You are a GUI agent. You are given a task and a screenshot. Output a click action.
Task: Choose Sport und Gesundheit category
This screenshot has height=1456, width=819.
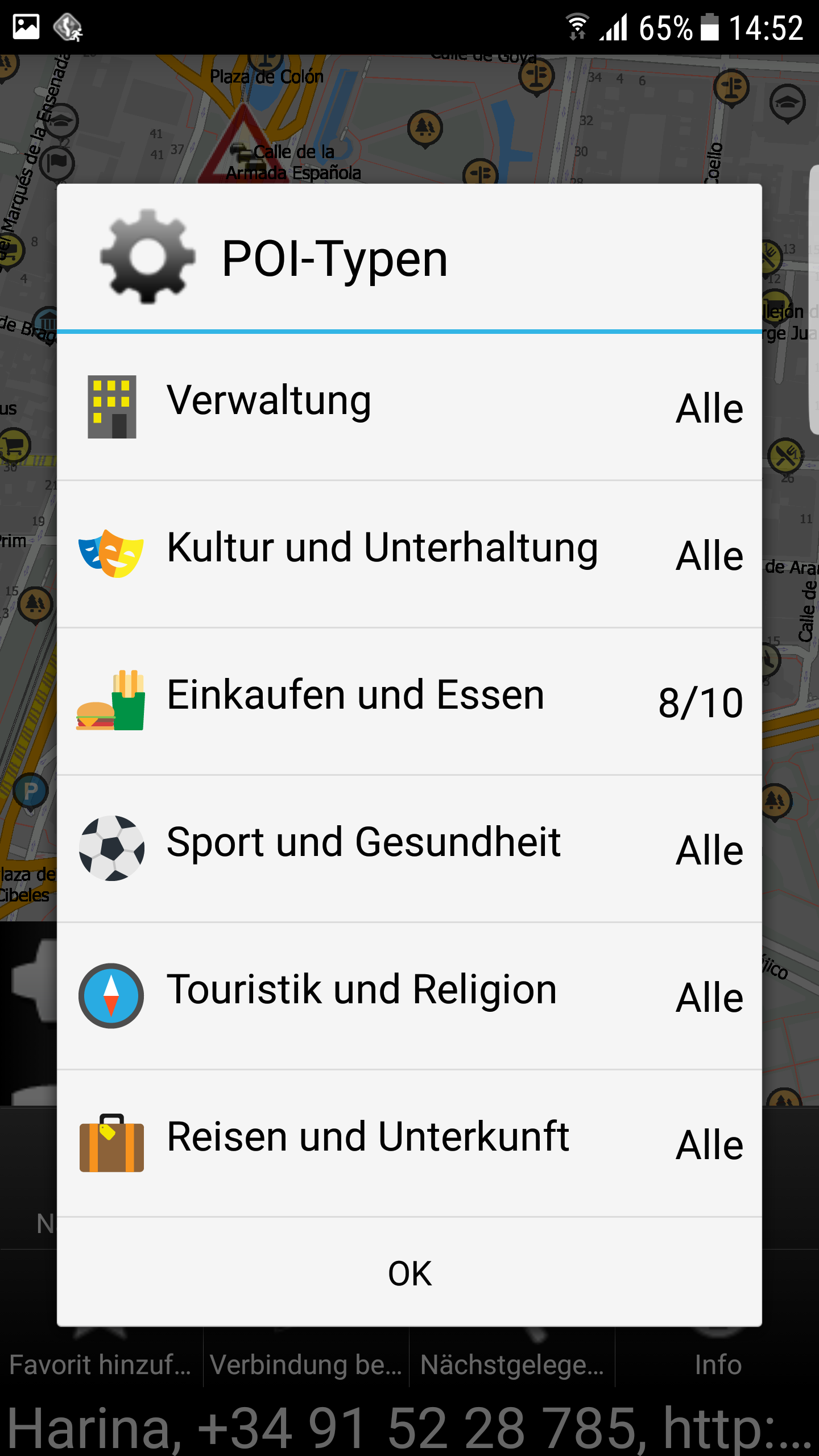coord(409,849)
